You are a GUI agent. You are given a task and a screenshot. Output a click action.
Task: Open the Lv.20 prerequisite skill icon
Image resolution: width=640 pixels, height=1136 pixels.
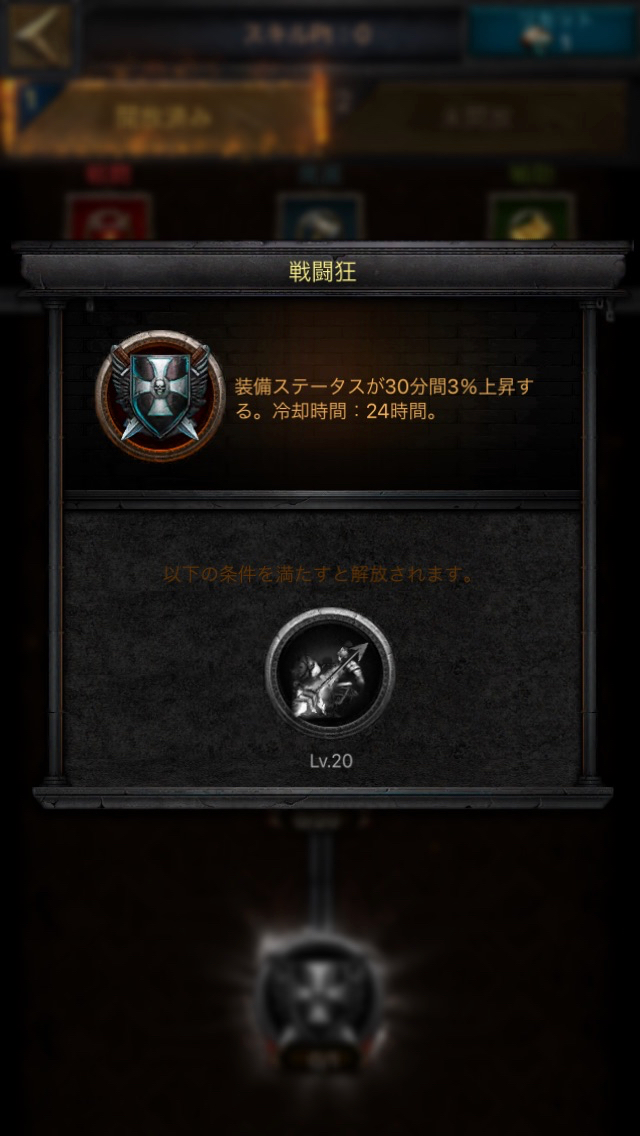330,673
